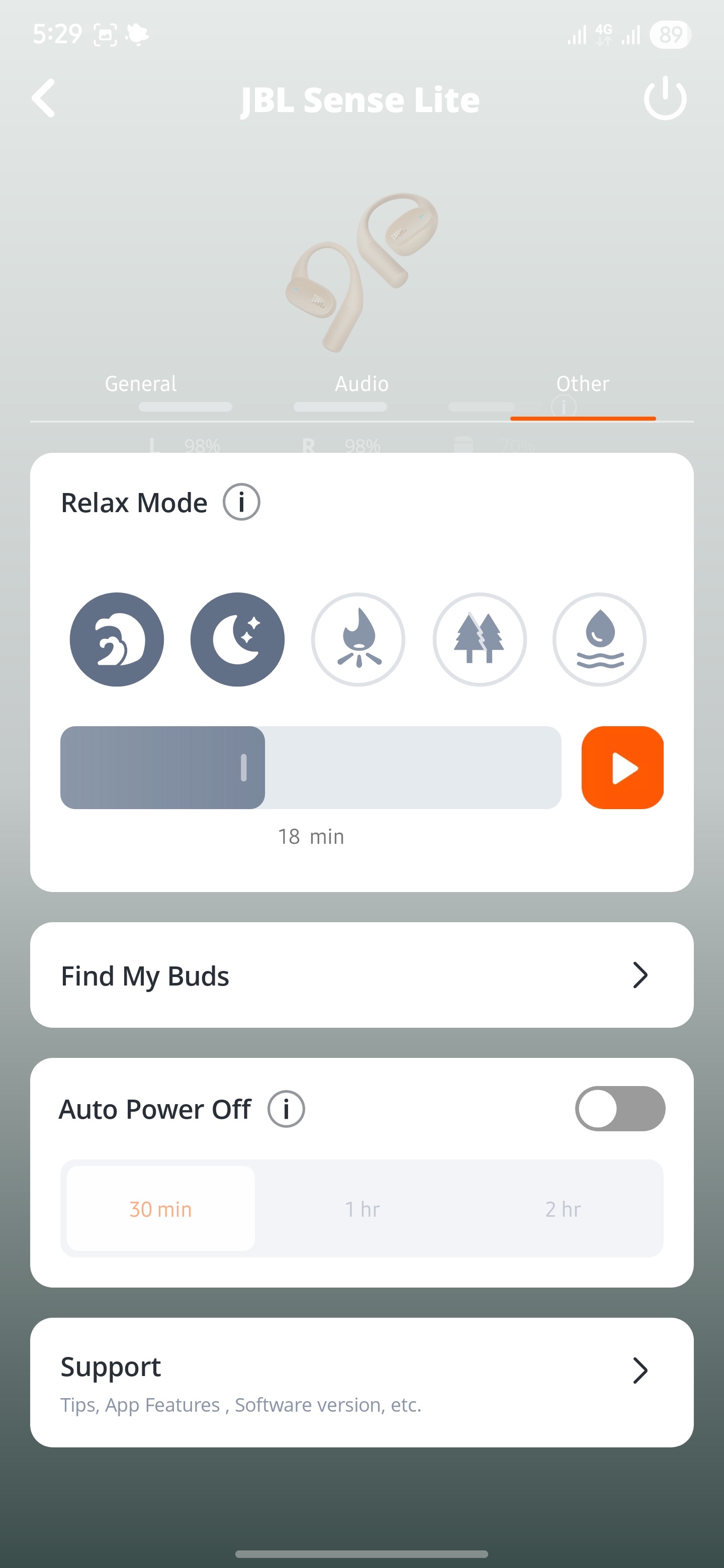Select the forest trees relax sound
The width and height of the screenshot is (724, 1568).
pyautogui.click(x=479, y=640)
